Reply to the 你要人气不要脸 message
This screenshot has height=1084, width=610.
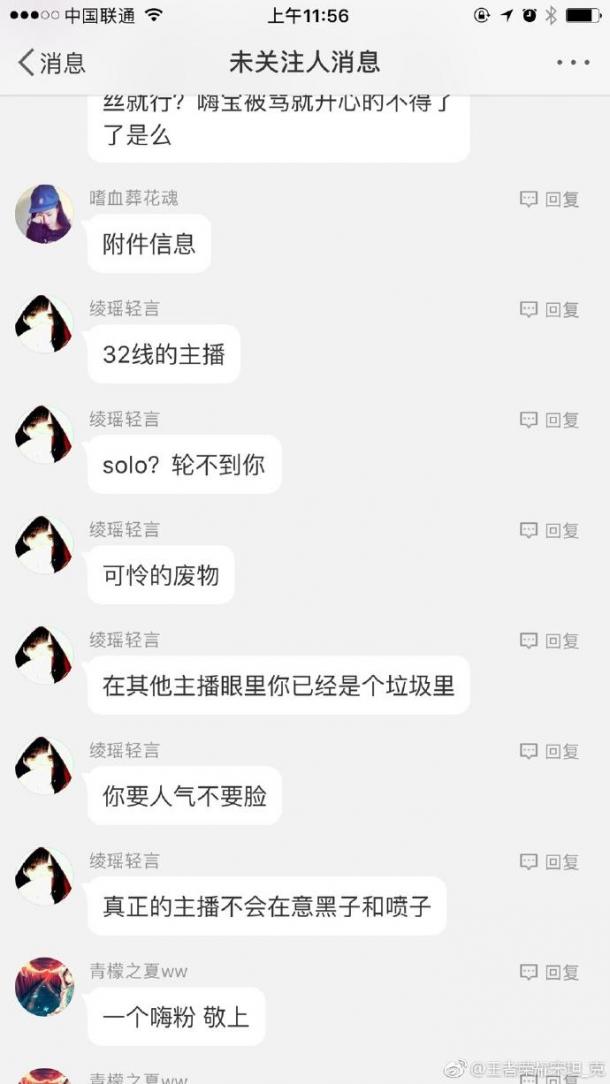[x=549, y=751]
